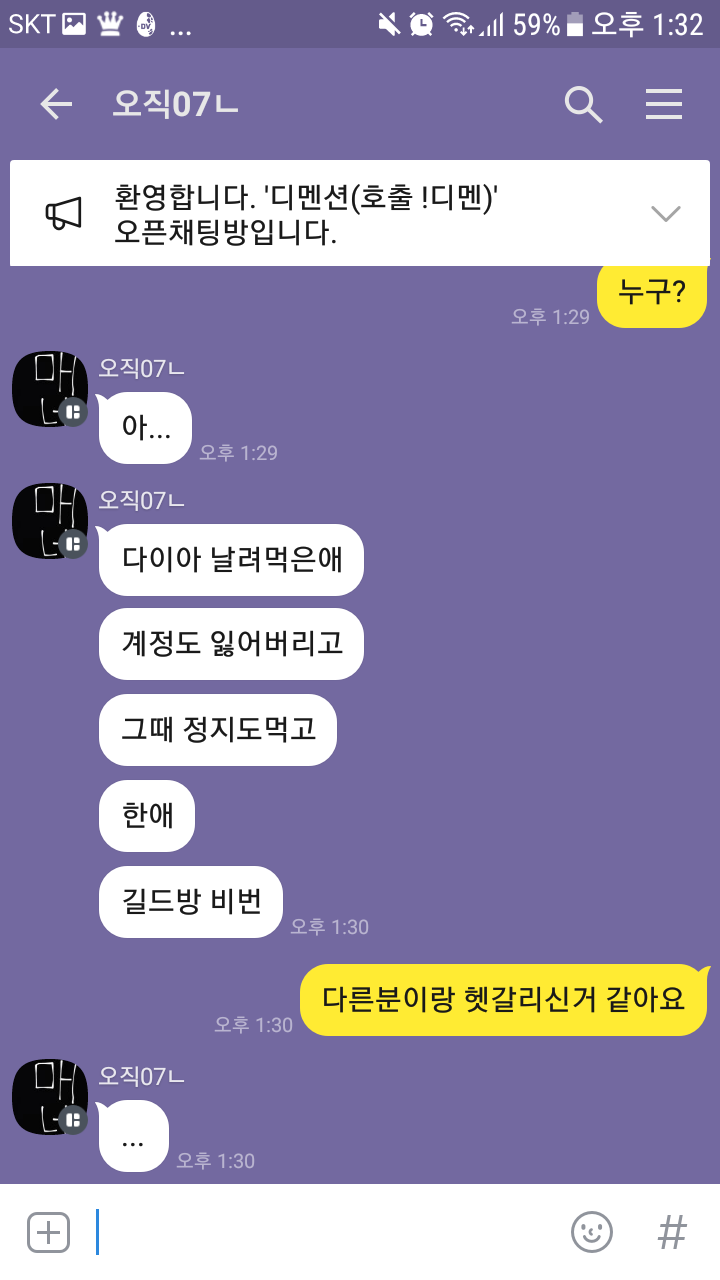Viewport: 720px width, 1280px height.
Task: Tap the hashtag search button
Action: pyautogui.click(x=672, y=1232)
